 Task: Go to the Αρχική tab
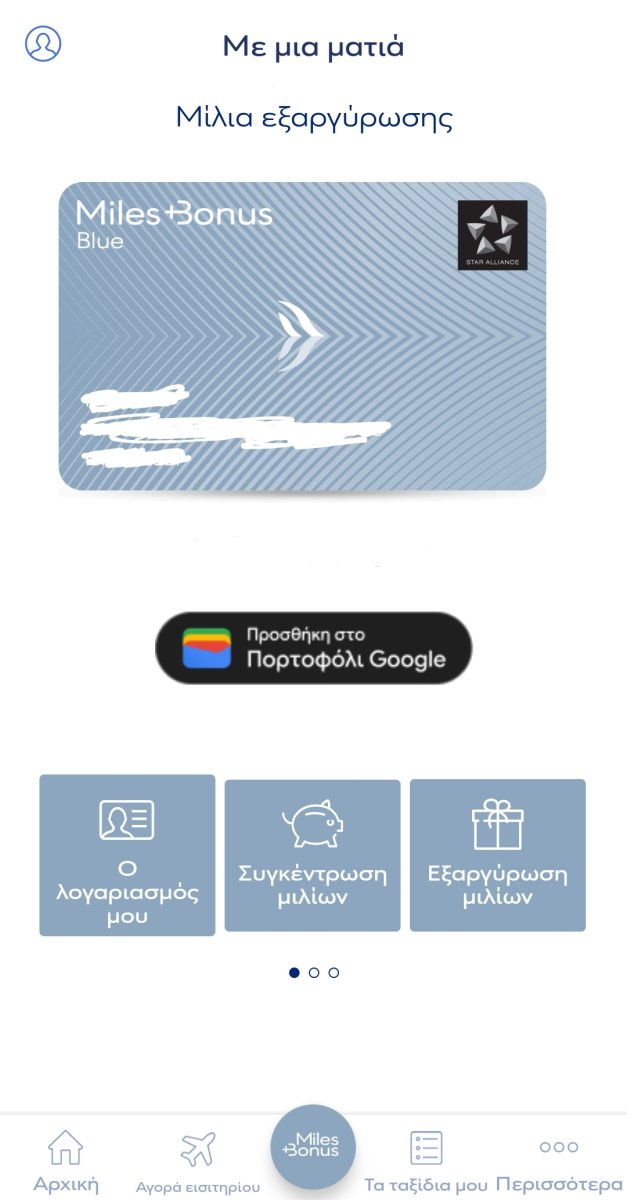click(66, 1162)
